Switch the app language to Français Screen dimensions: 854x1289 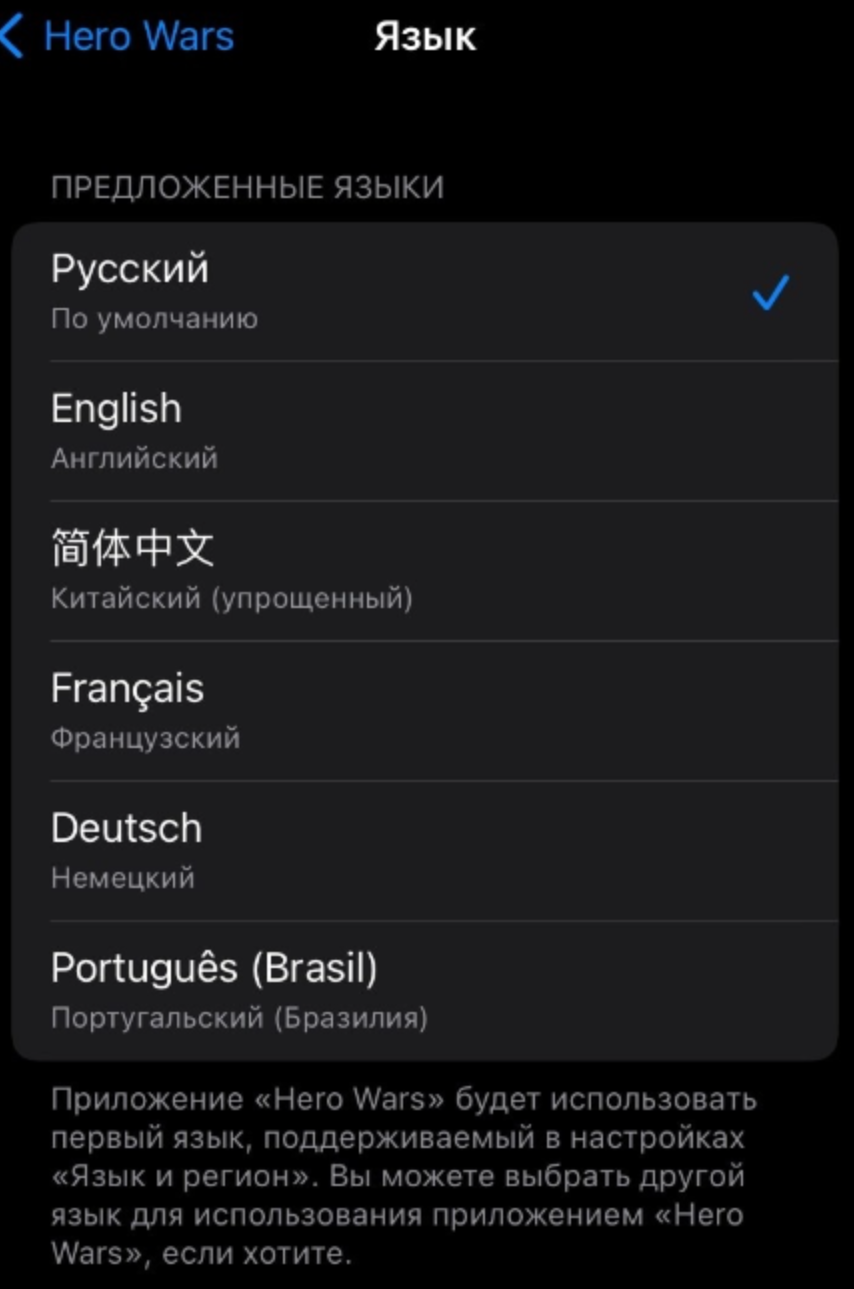[x=424, y=711]
